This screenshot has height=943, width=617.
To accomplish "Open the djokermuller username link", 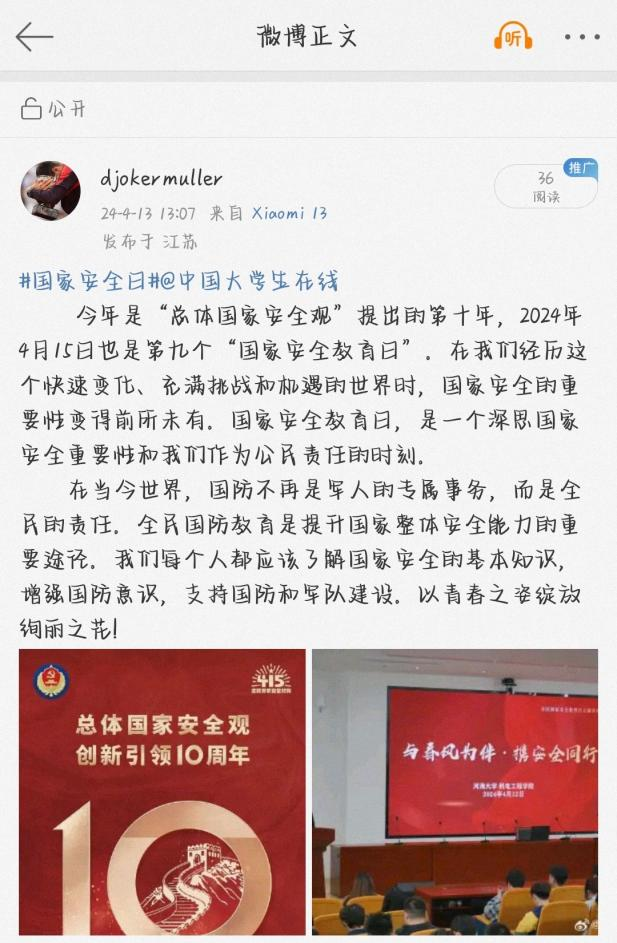I will click(x=161, y=180).
